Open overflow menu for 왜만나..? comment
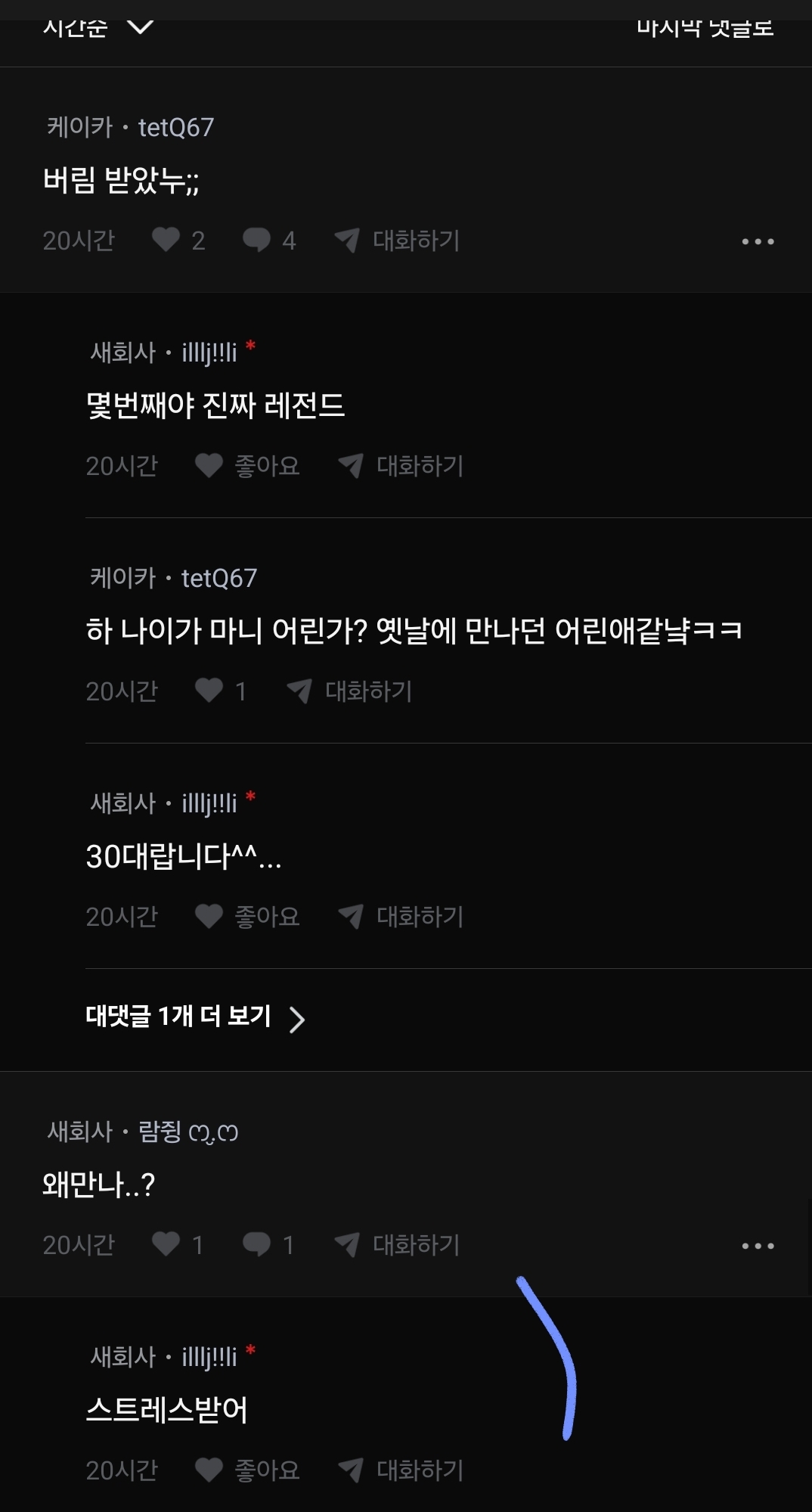 (758, 1245)
